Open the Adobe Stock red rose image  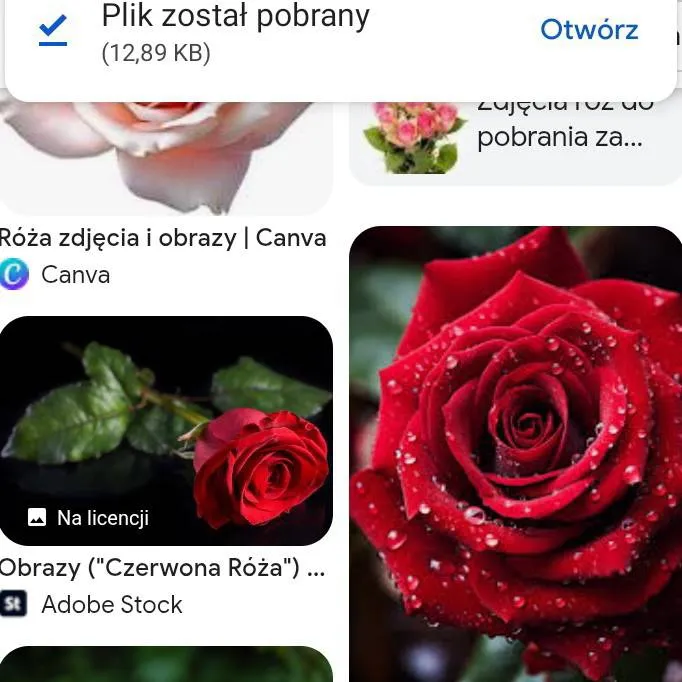(166, 430)
